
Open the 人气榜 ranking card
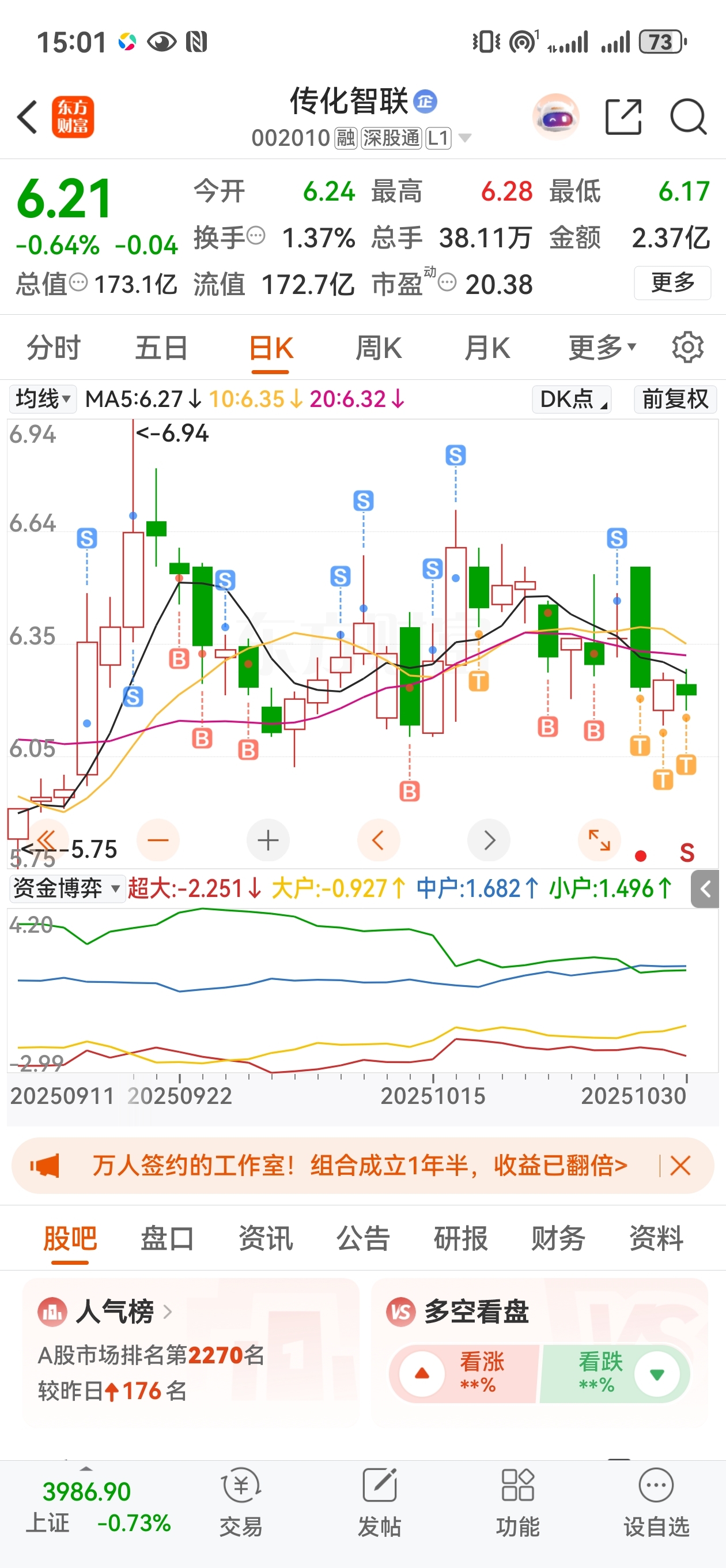[x=115, y=1311]
